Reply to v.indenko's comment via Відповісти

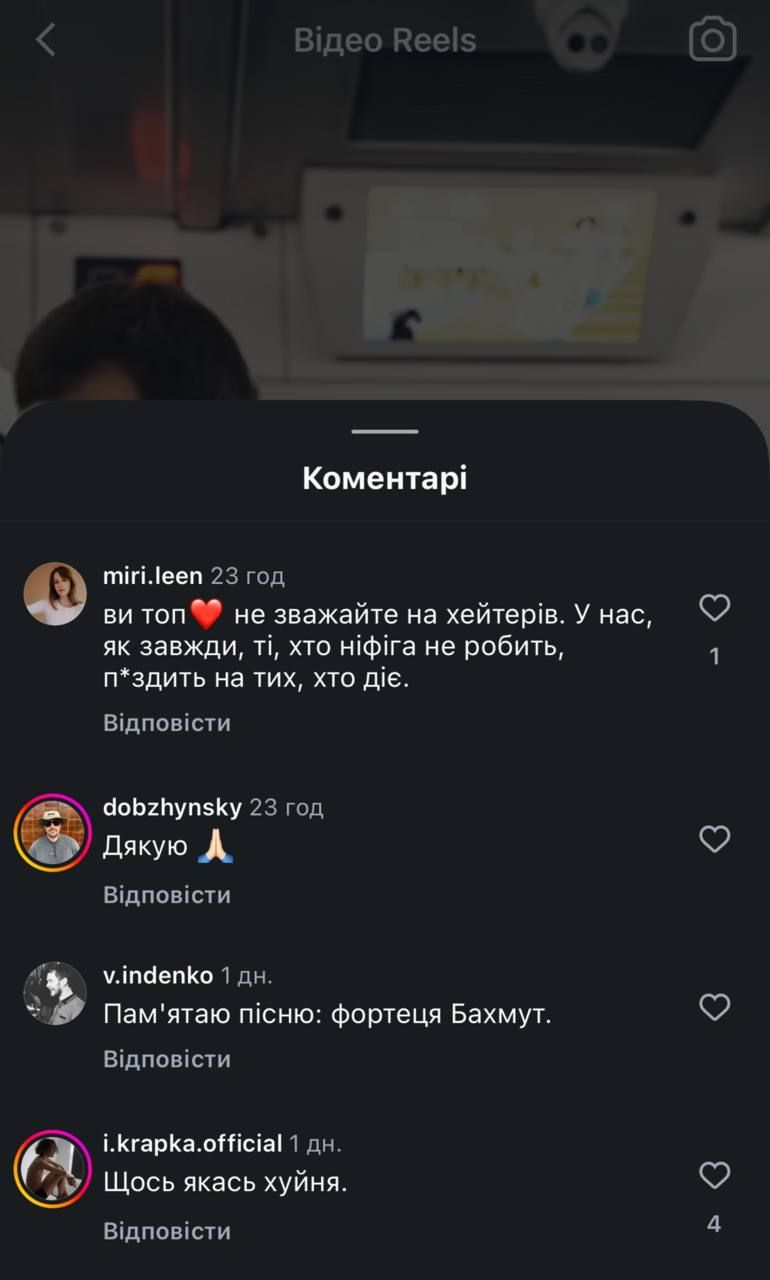[167, 1059]
